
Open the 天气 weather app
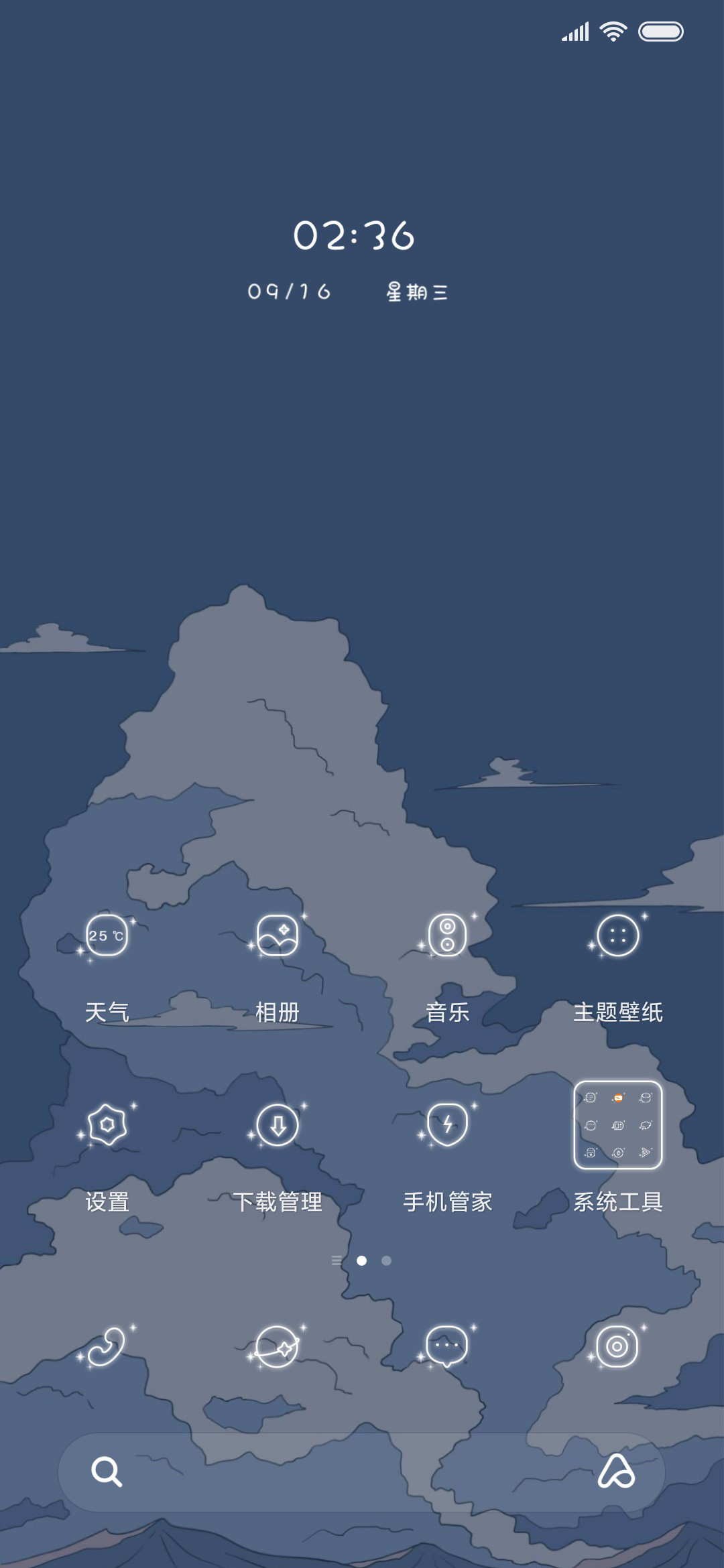[107, 935]
